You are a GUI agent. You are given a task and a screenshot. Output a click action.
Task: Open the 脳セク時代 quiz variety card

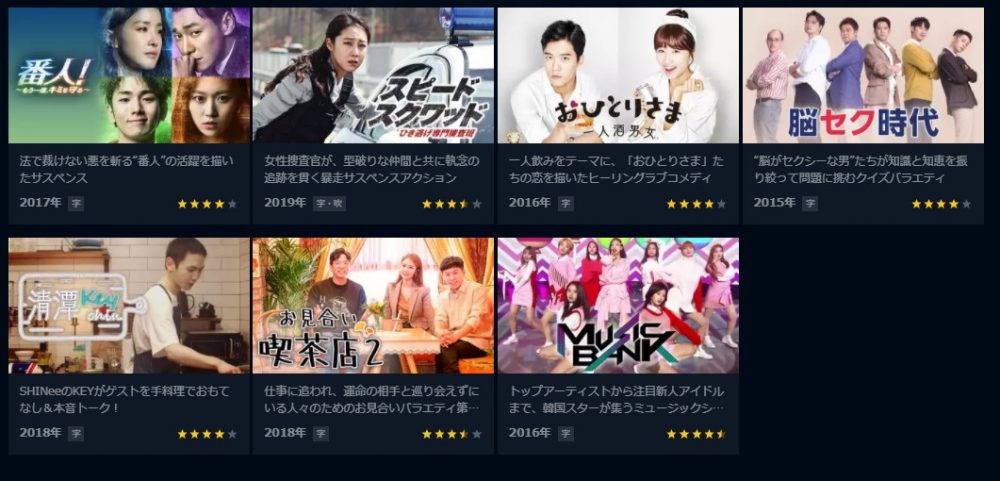click(862, 76)
